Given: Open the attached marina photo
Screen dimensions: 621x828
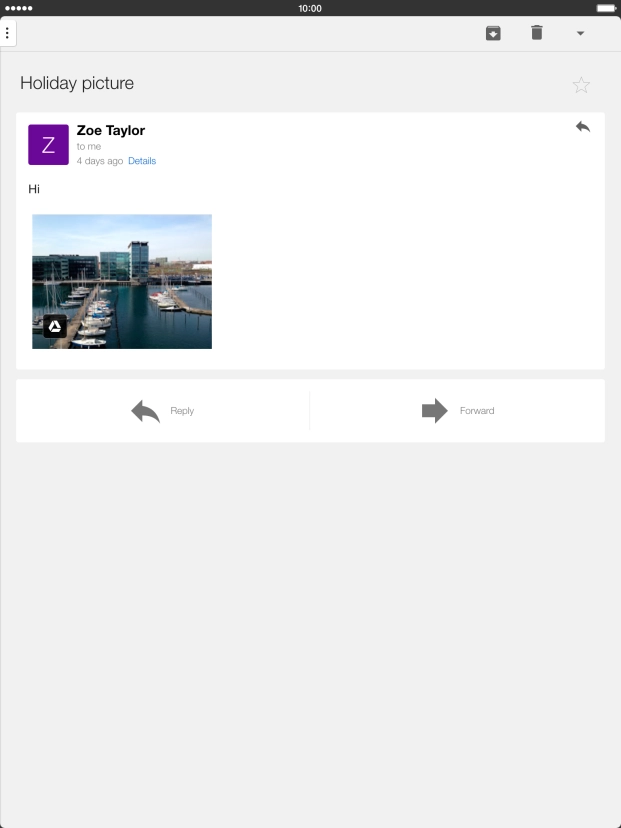Looking at the screenshot, I should 122,281.
